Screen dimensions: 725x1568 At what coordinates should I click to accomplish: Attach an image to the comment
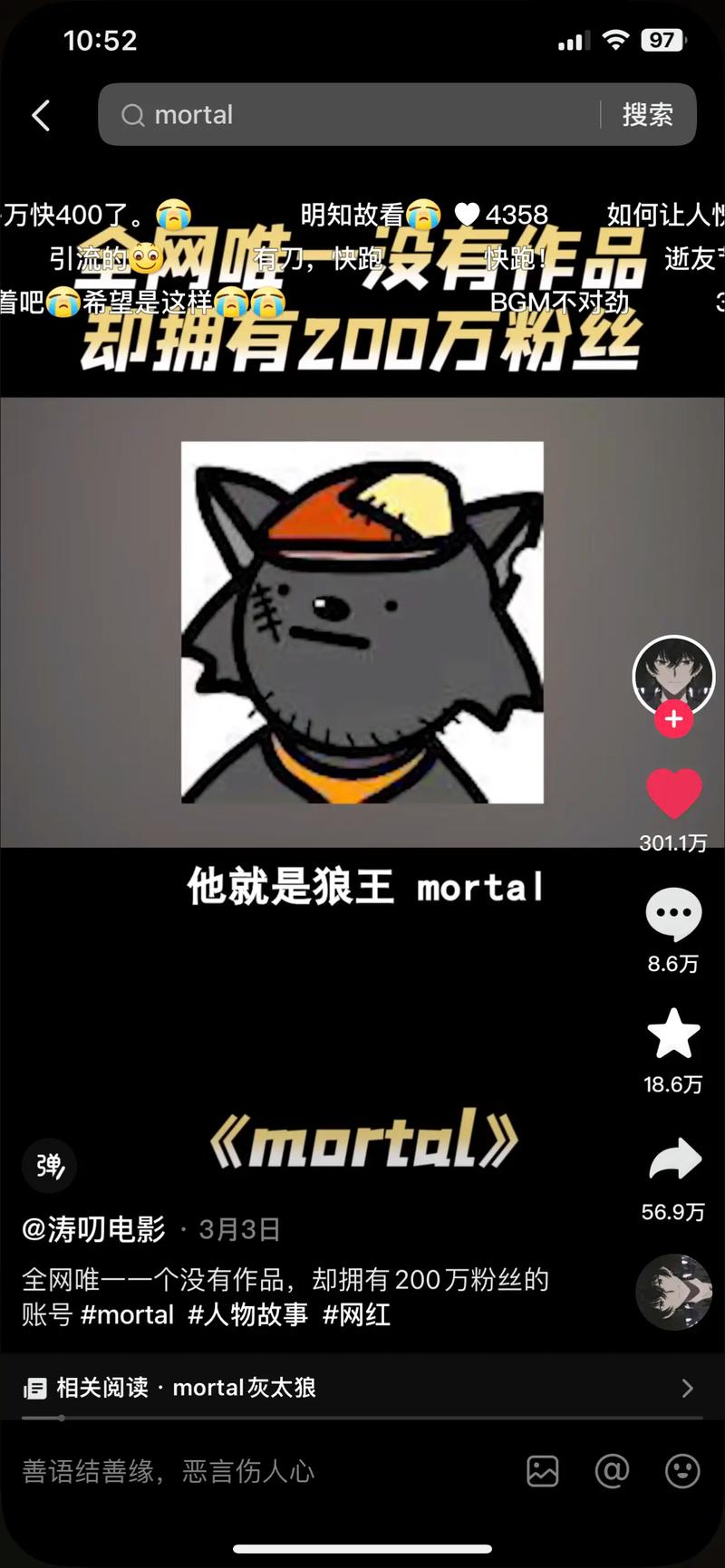(x=543, y=1471)
